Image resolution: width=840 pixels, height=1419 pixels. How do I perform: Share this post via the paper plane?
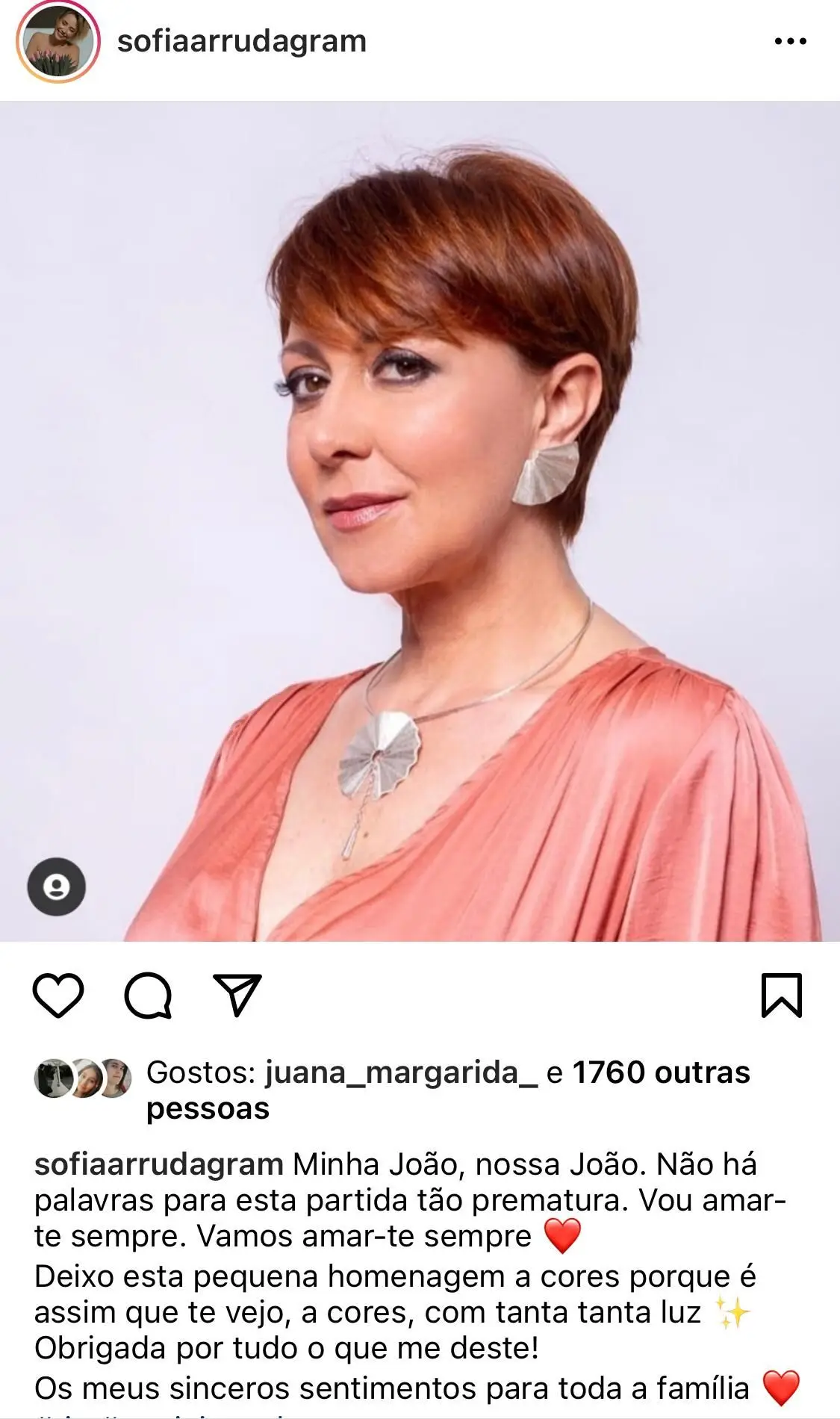click(x=237, y=996)
